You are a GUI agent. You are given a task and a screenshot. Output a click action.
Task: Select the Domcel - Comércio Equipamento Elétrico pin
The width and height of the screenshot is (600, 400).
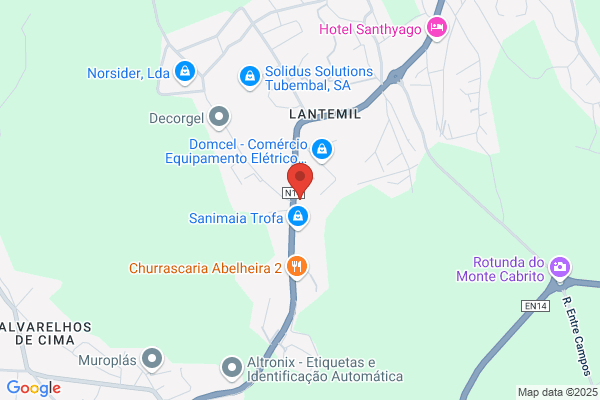click(x=322, y=150)
